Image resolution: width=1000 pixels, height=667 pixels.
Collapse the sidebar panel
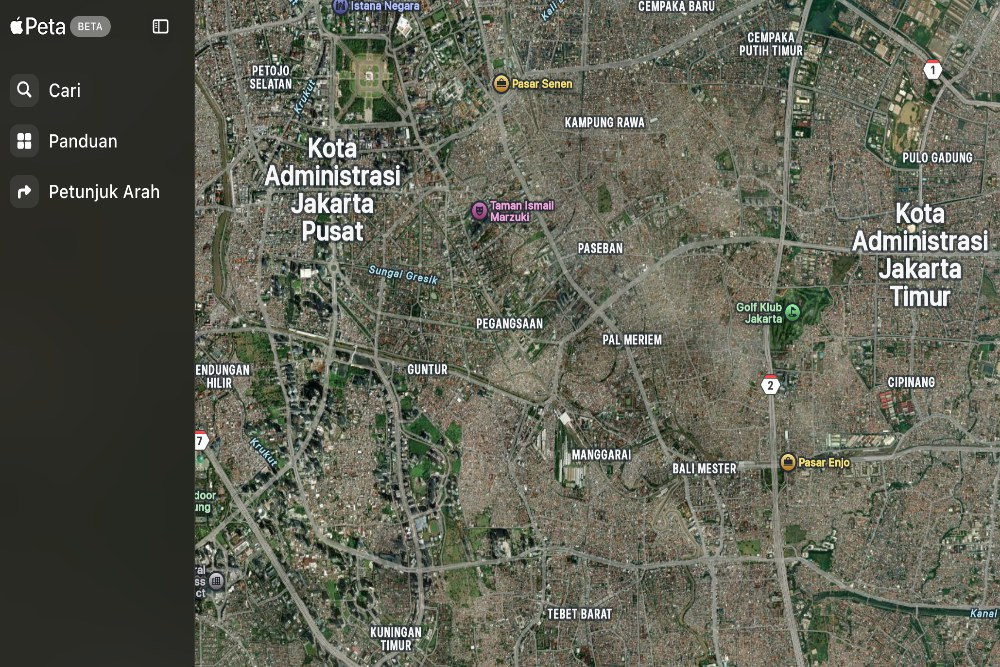pos(160,27)
